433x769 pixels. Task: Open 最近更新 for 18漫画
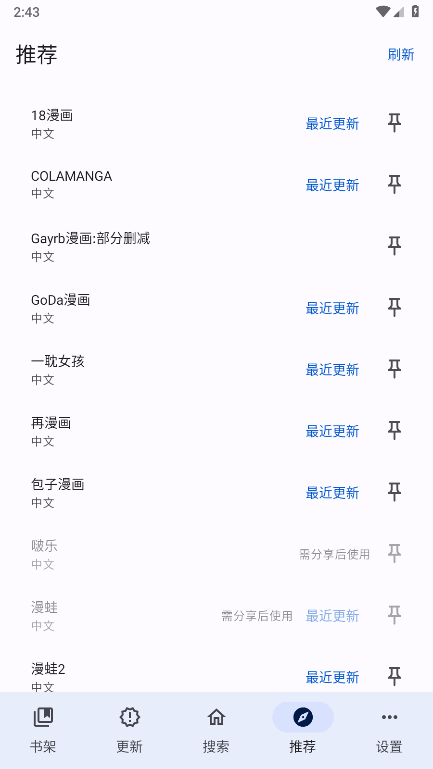coord(332,124)
